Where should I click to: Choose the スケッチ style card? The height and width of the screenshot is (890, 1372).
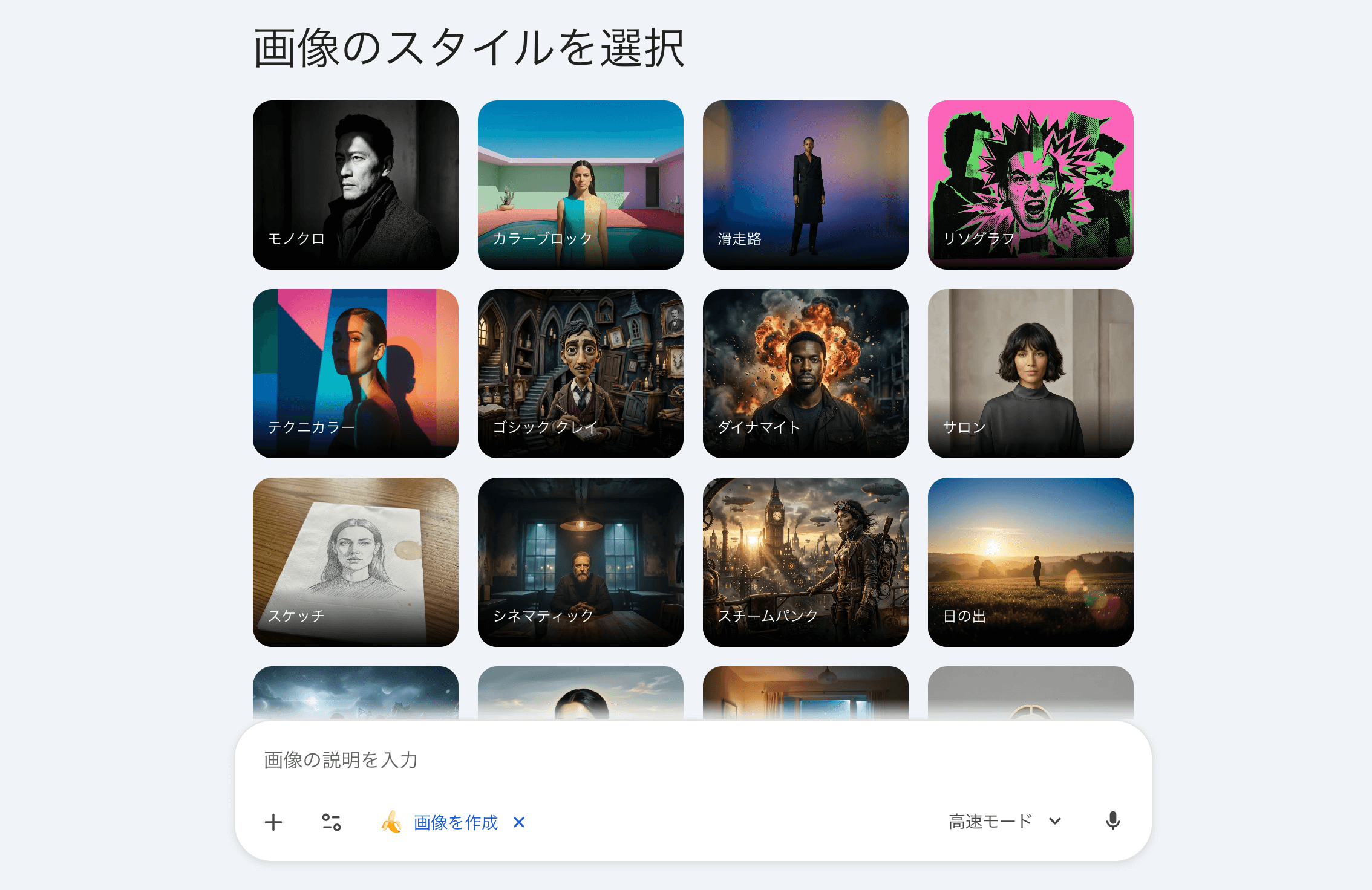(355, 562)
